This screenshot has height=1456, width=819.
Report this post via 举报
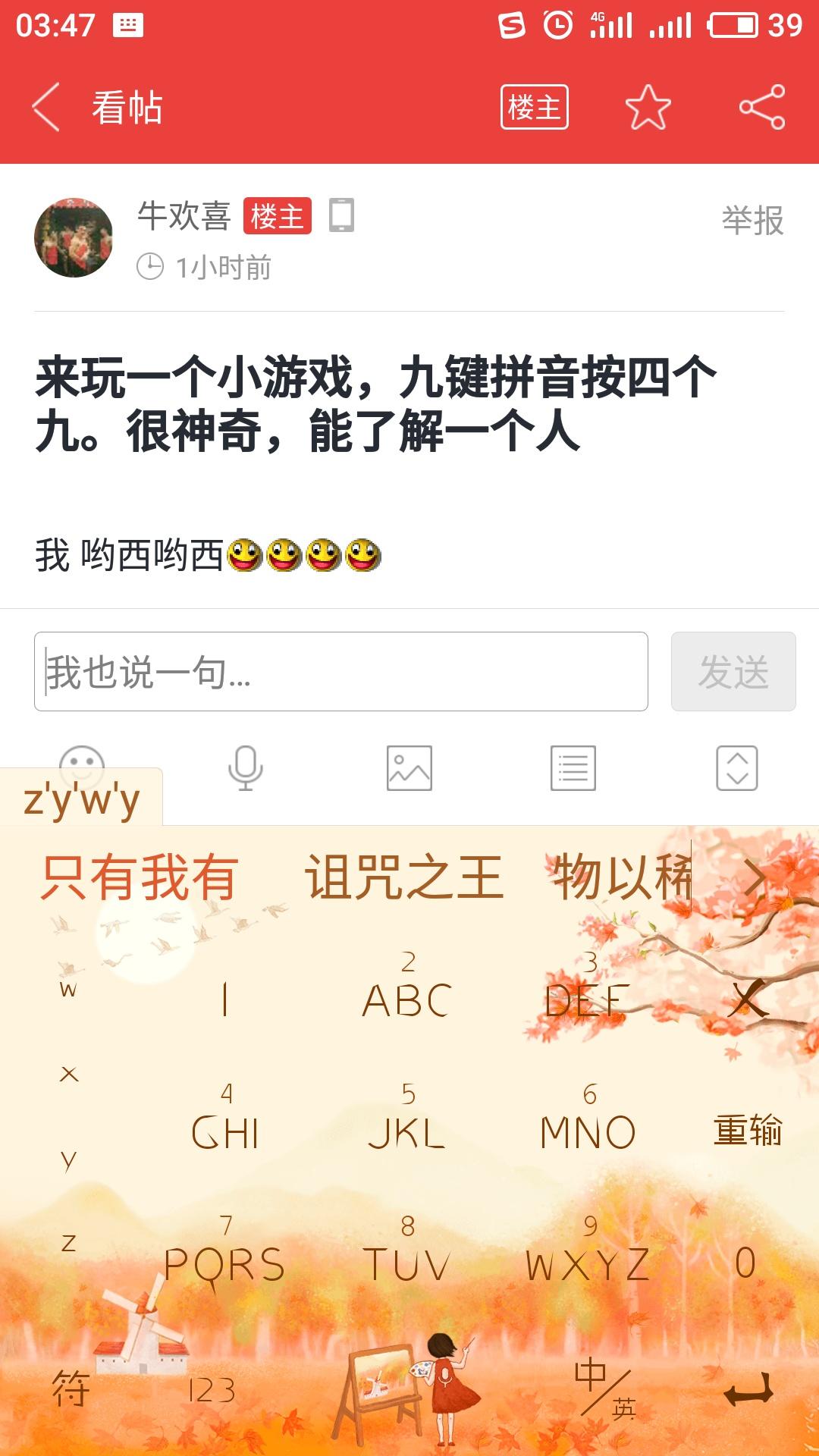[x=752, y=221]
